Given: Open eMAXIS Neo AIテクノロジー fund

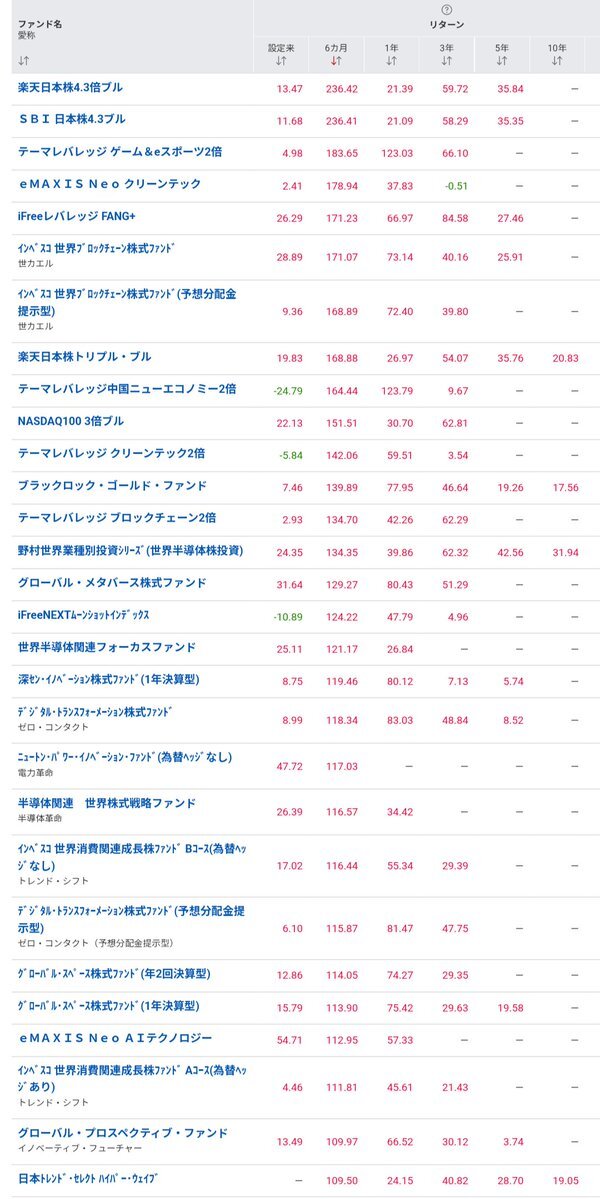Looking at the screenshot, I should tap(115, 1039).
